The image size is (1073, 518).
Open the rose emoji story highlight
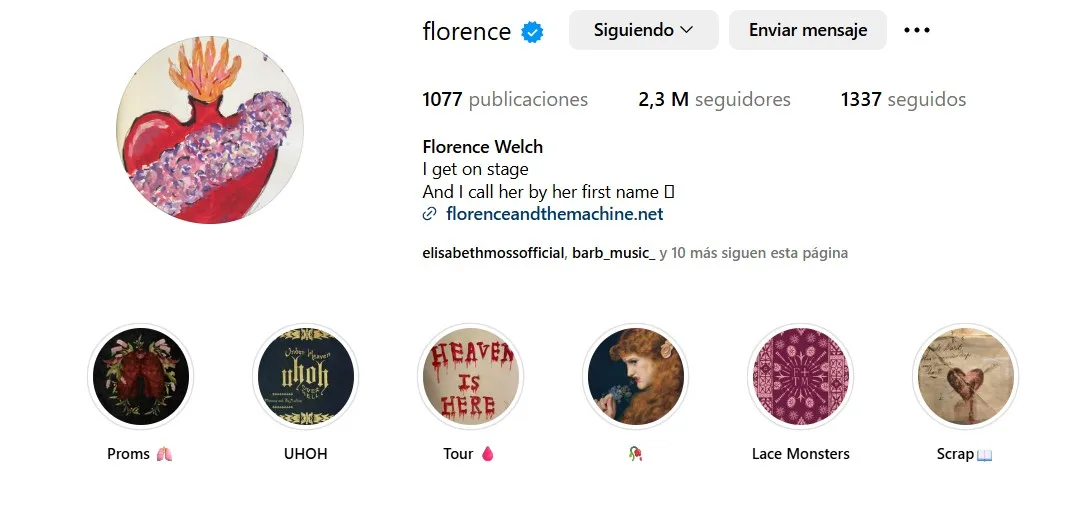pos(635,377)
